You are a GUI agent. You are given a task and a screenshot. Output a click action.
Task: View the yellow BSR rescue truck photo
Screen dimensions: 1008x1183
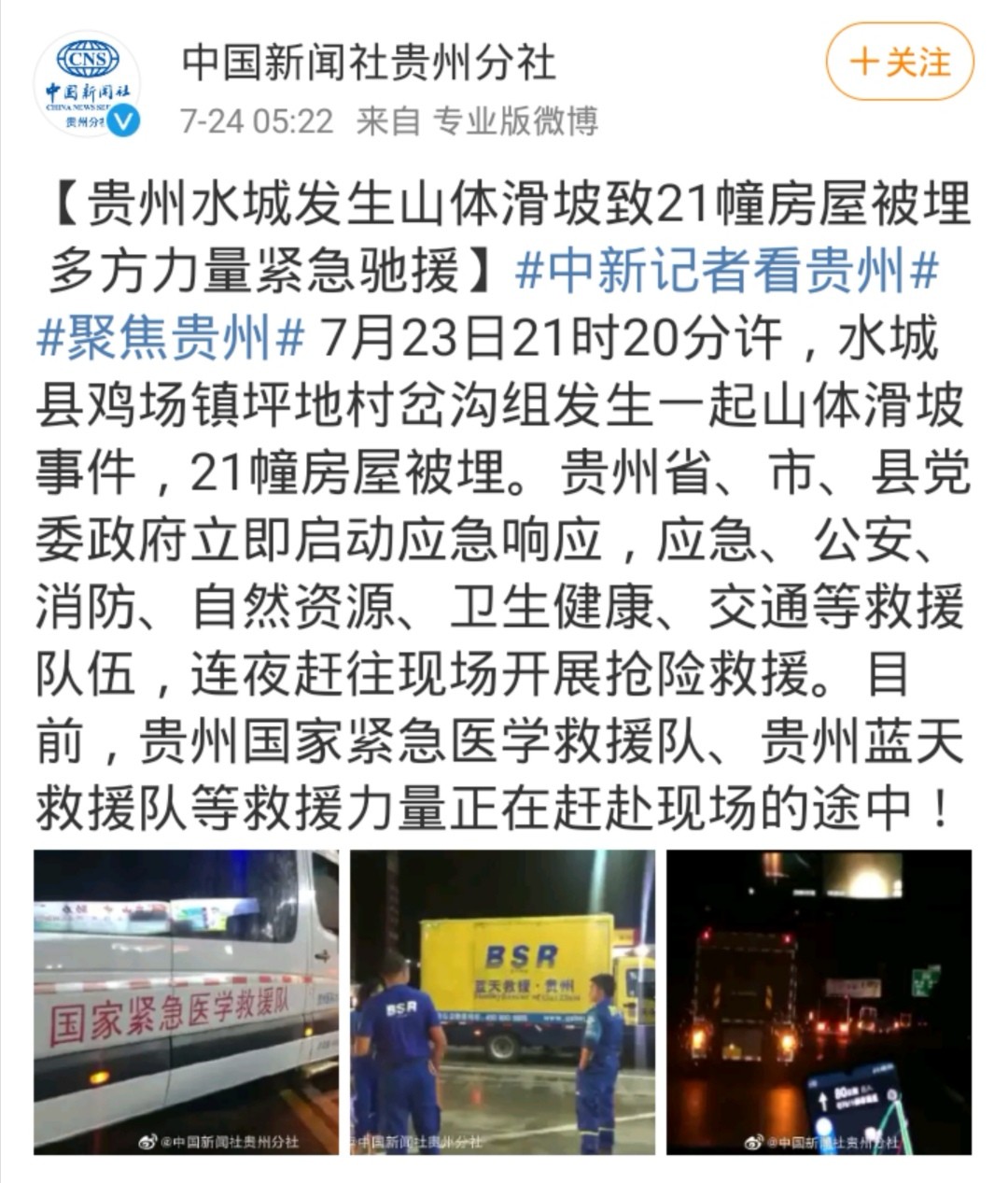coord(502,1001)
